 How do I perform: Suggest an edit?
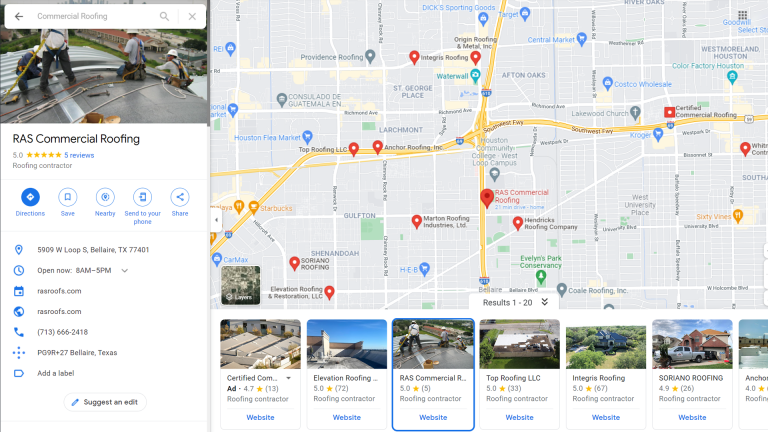pos(105,402)
